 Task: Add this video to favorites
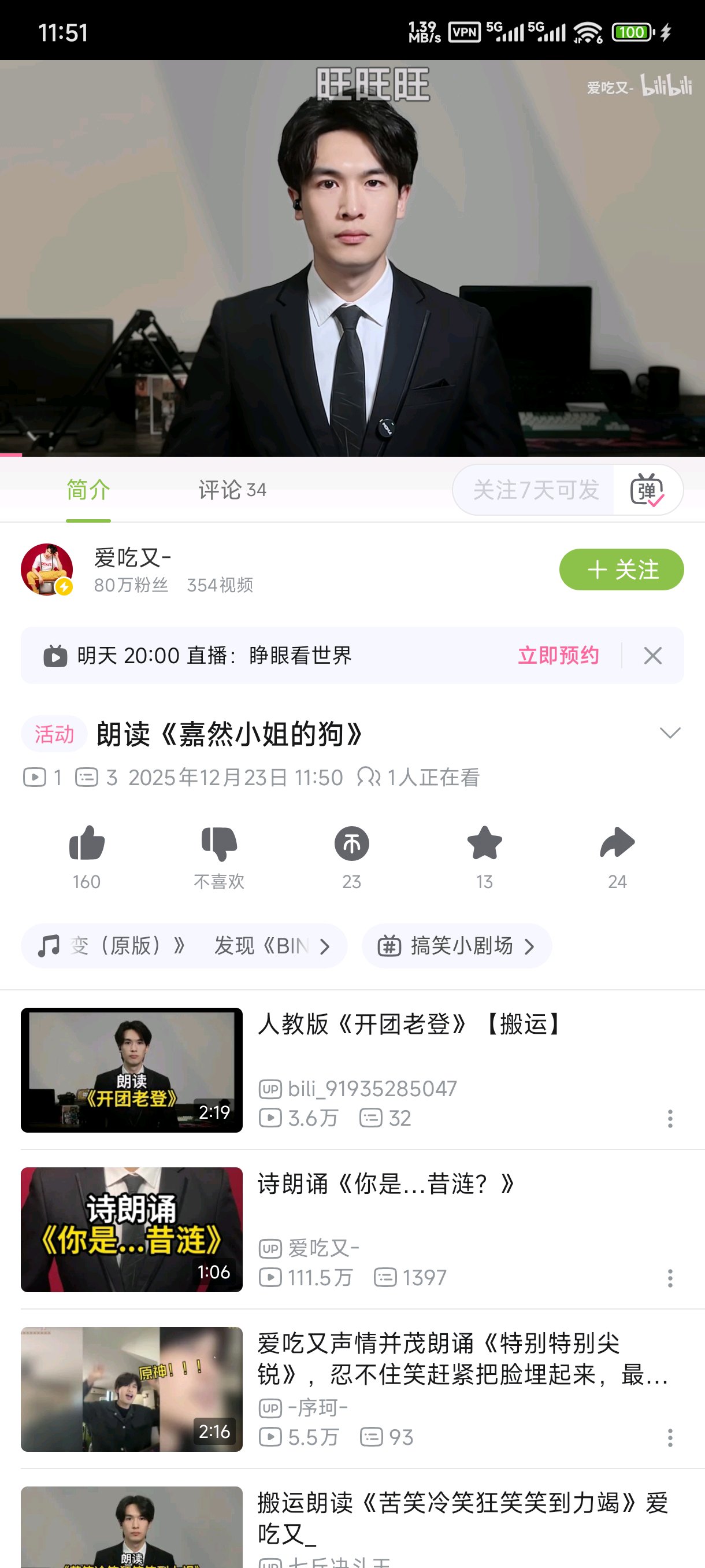coord(484,844)
